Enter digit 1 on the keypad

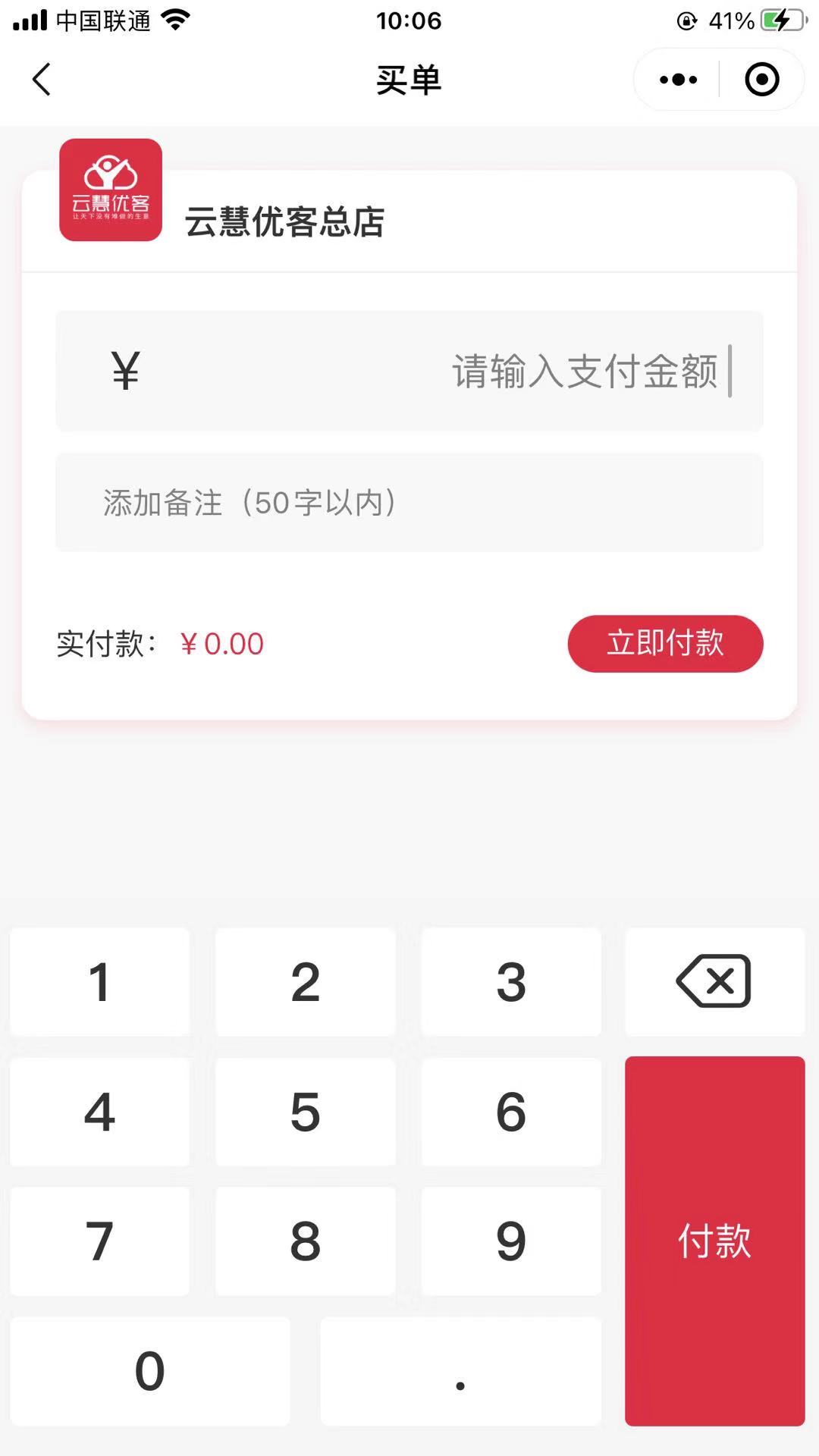(100, 981)
